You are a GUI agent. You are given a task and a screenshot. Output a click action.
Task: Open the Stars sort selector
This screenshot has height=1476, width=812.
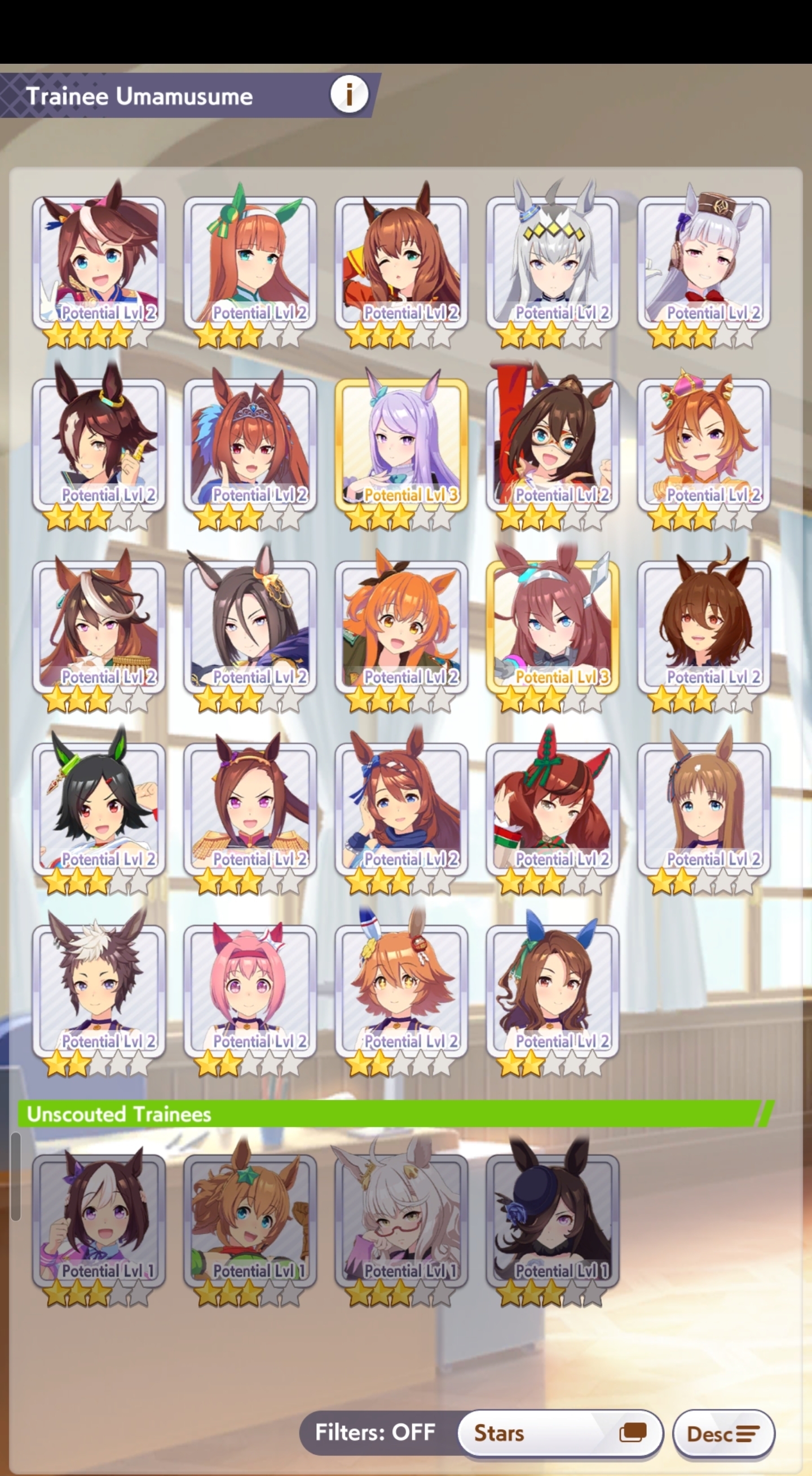tap(560, 1433)
